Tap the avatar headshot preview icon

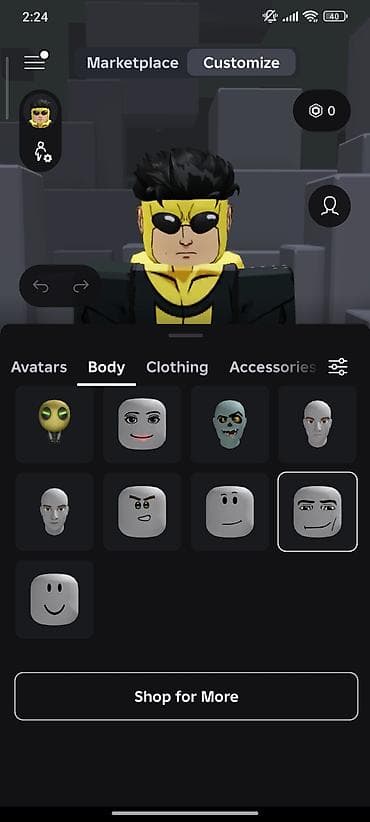point(40,114)
